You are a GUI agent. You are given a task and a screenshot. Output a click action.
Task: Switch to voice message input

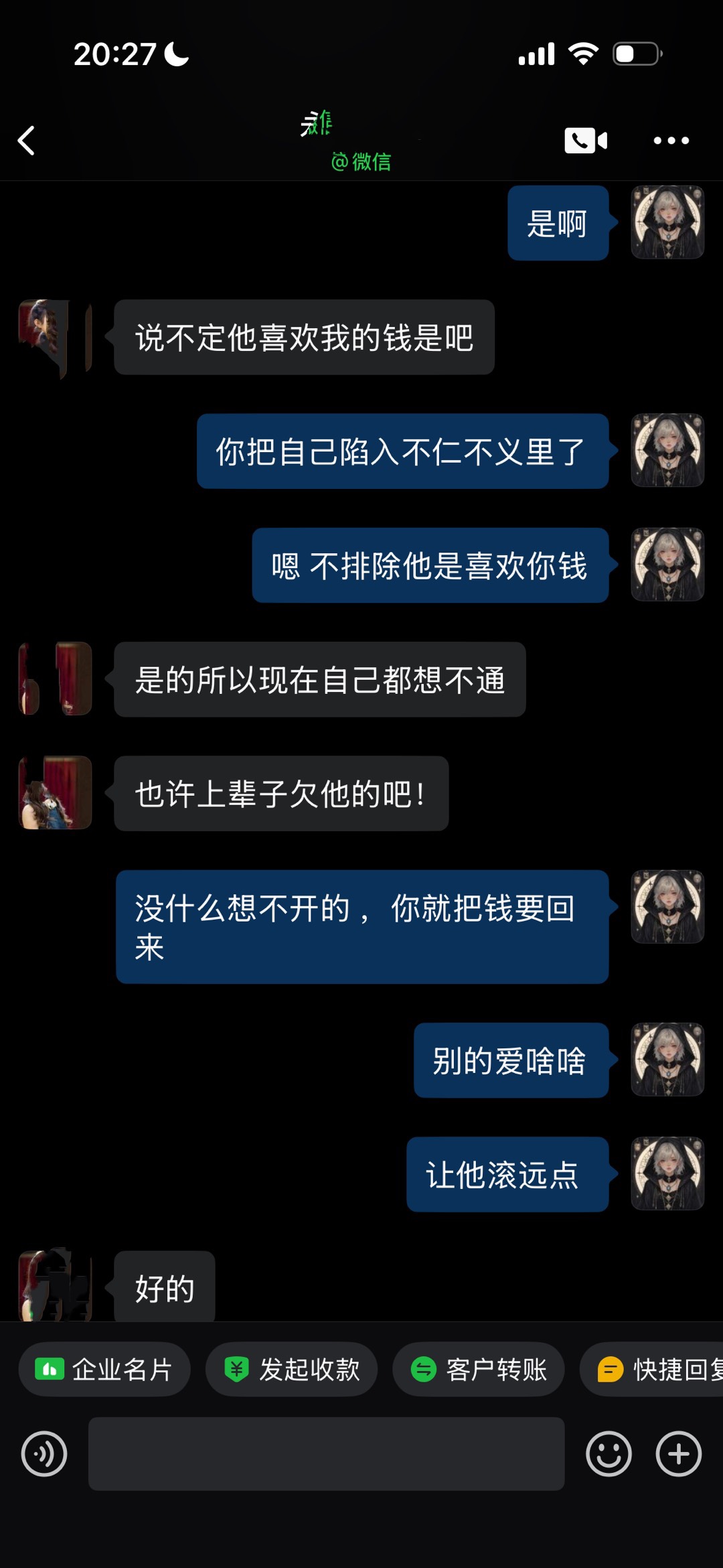(x=44, y=1454)
